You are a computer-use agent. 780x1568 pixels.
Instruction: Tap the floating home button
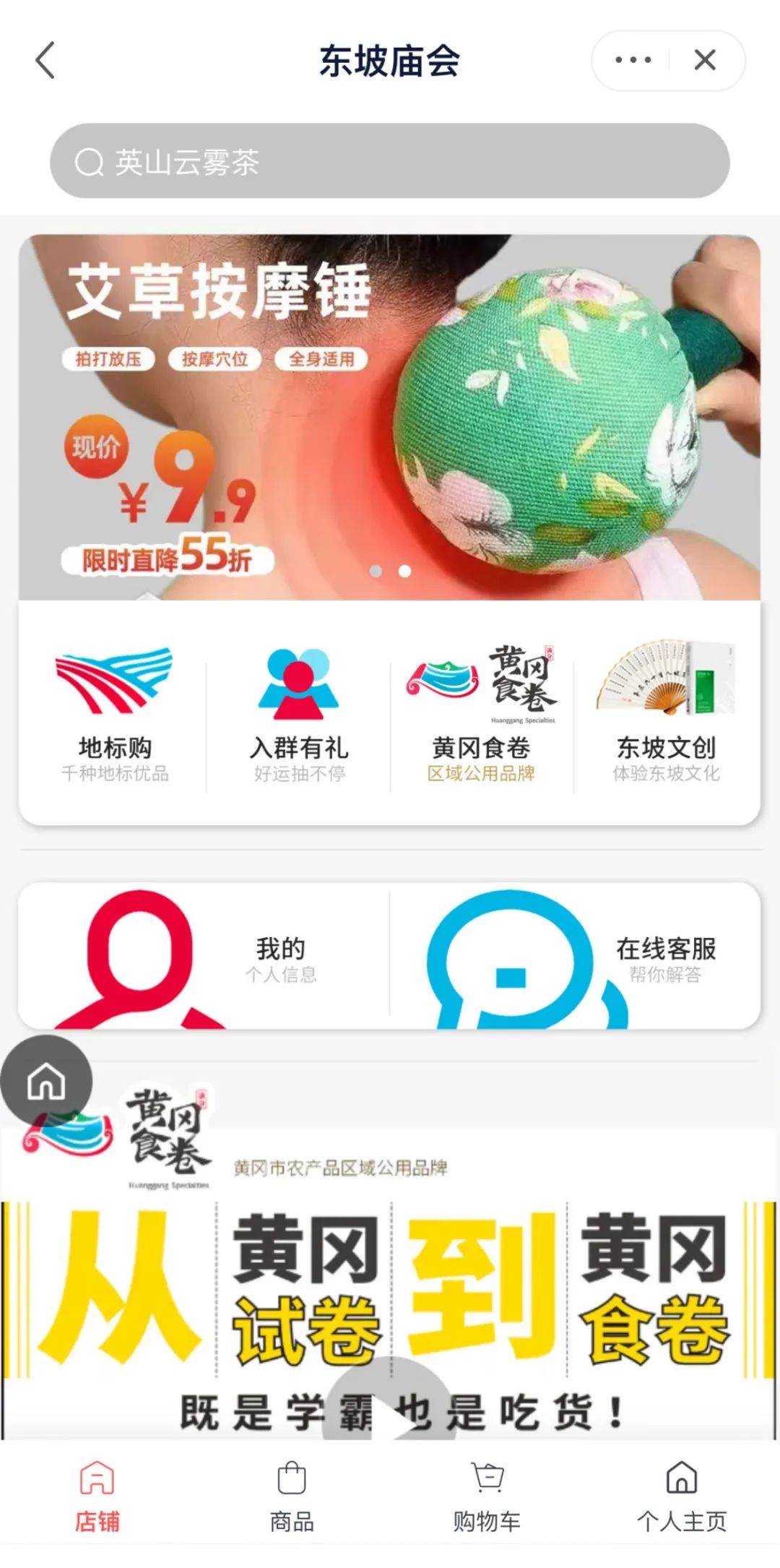[46, 1082]
